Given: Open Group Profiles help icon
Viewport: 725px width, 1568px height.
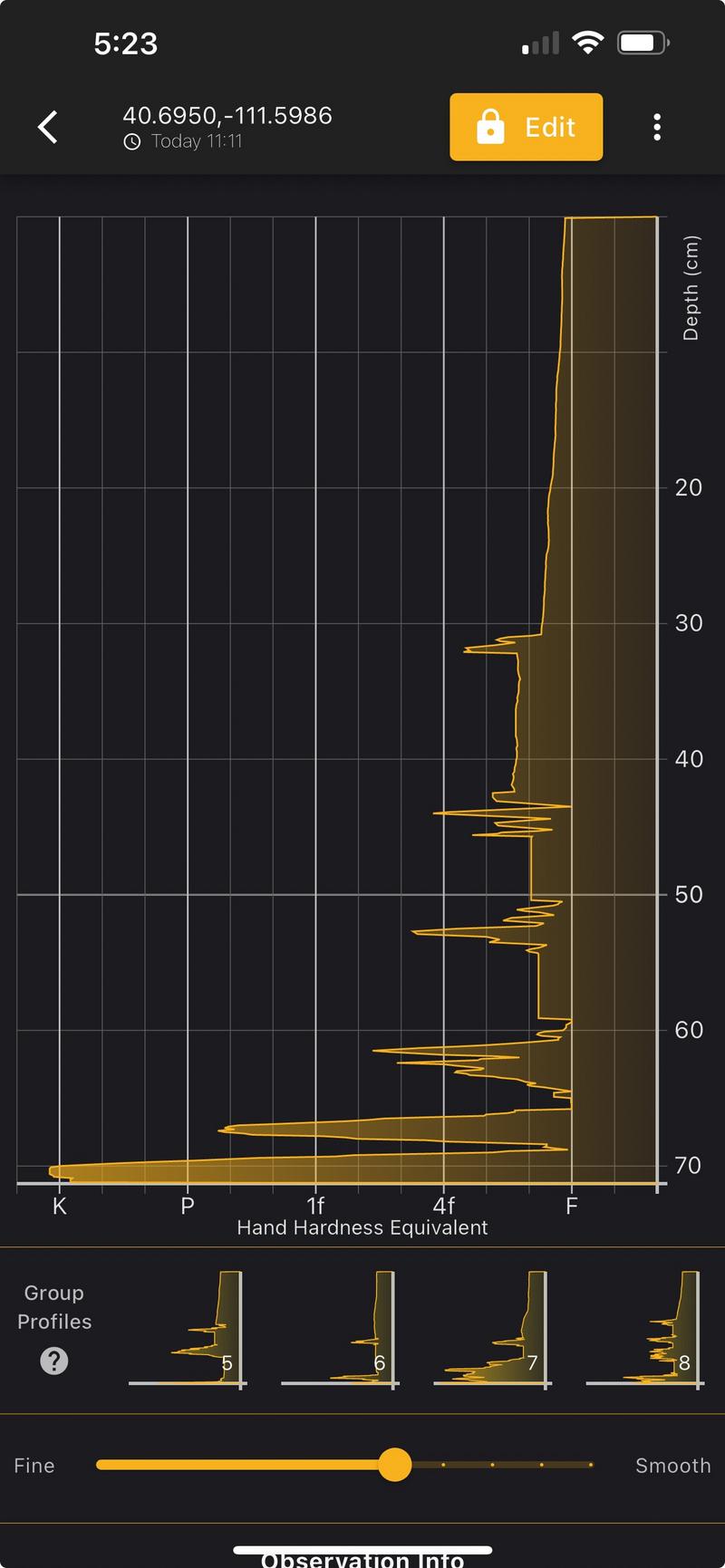Looking at the screenshot, I should point(54,1361).
